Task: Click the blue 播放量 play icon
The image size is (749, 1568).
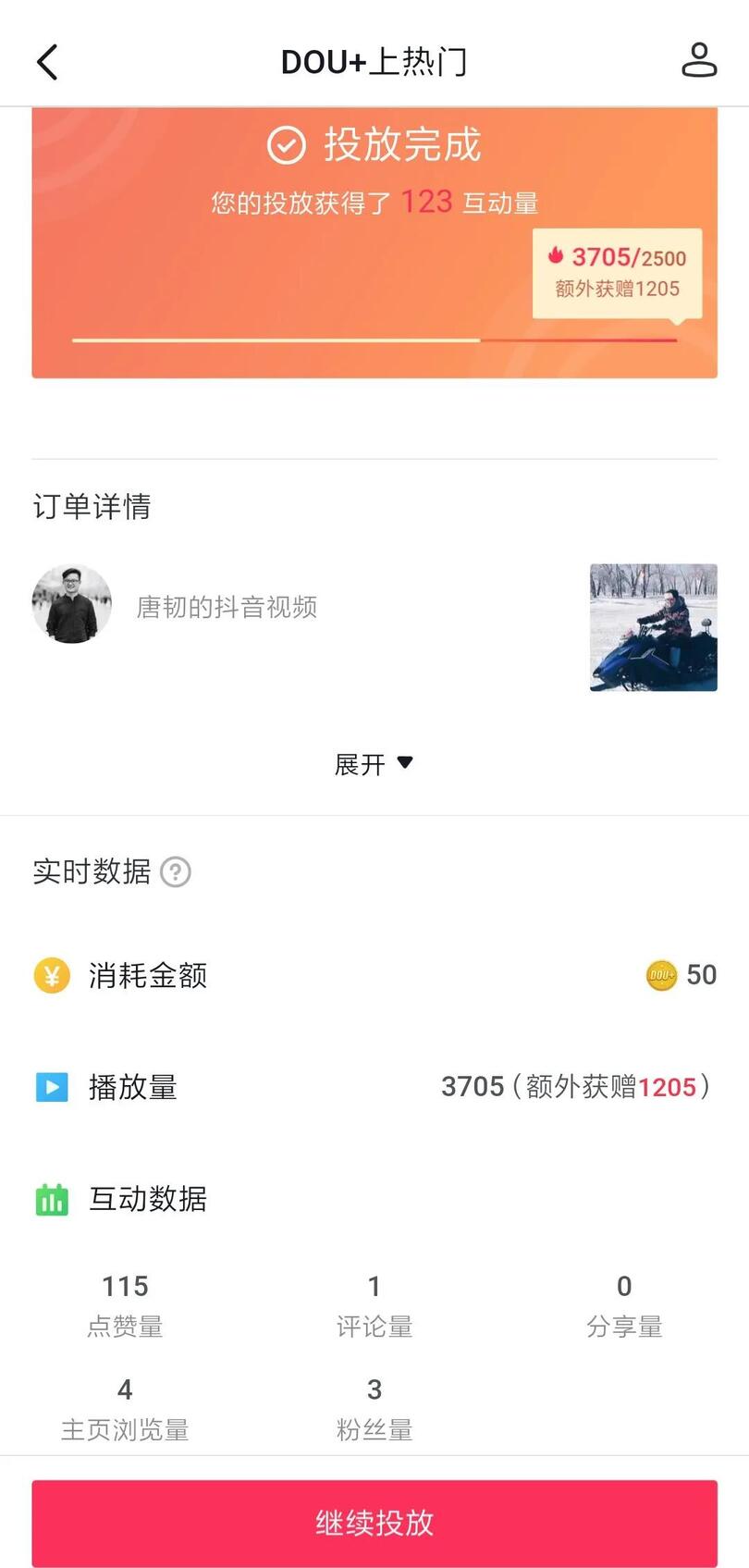Action: [x=52, y=1087]
